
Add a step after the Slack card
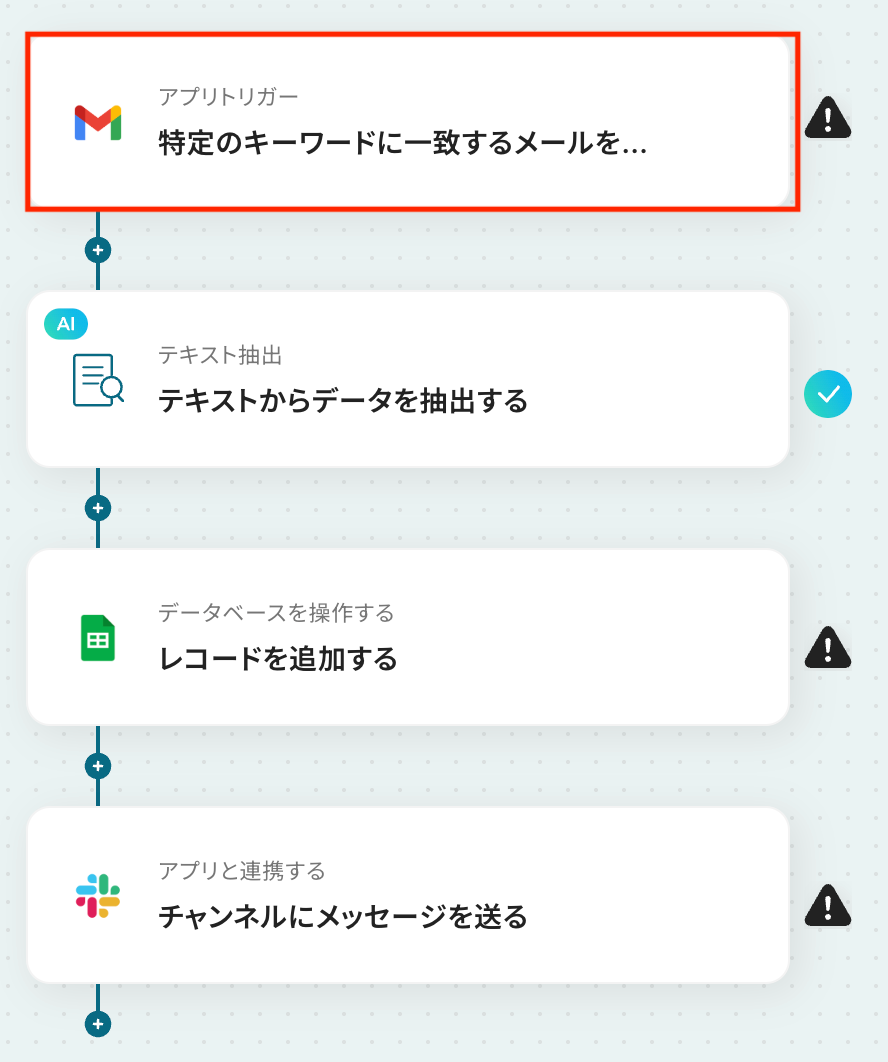(98, 1024)
